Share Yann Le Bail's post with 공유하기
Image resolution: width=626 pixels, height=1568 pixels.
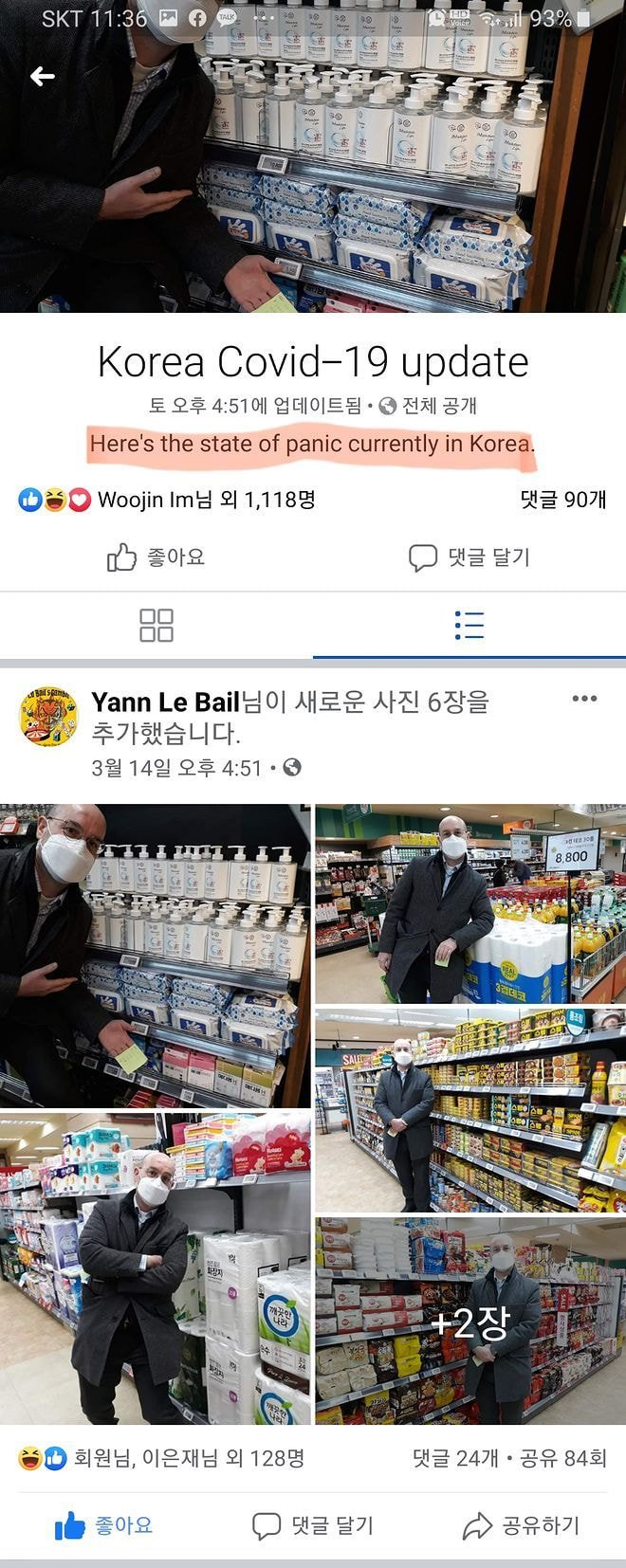[x=521, y=1525]
